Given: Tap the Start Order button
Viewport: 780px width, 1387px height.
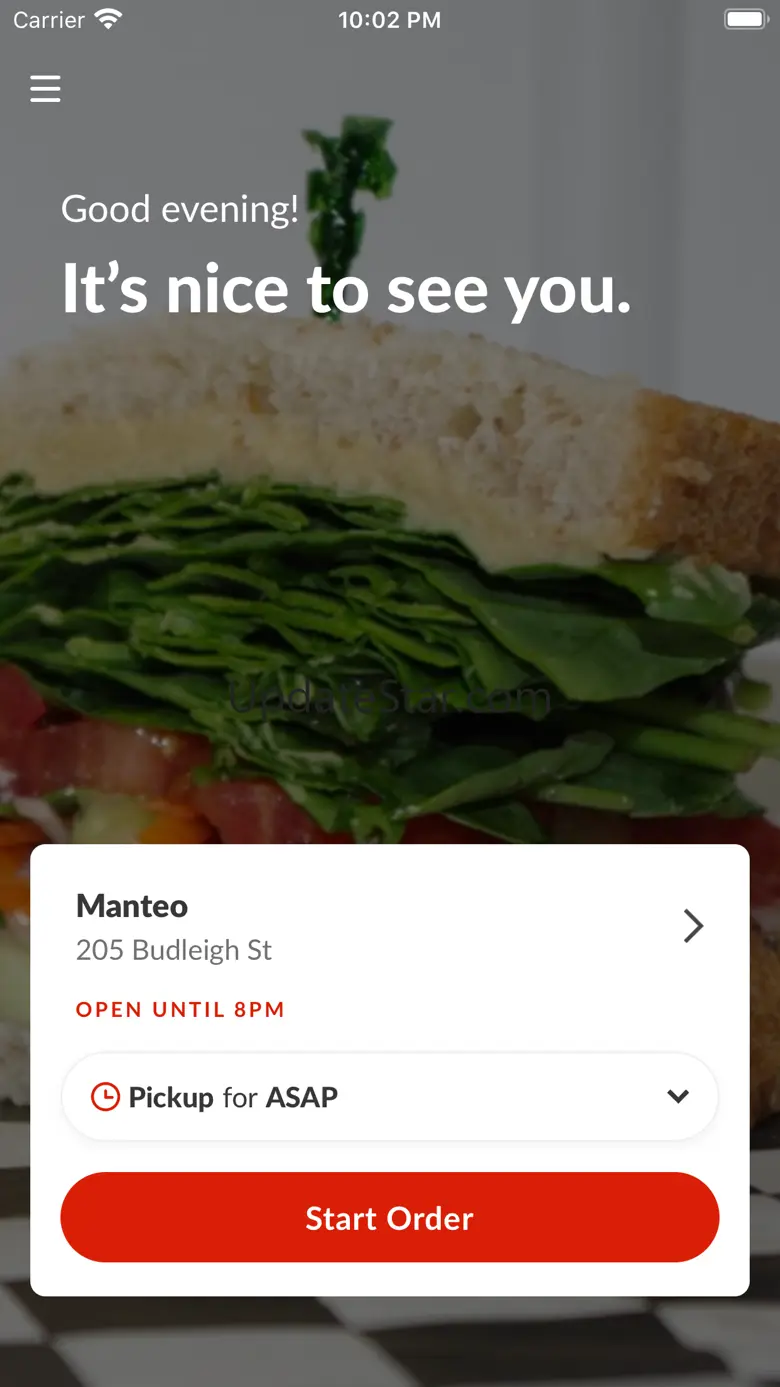Looking at the screenshot, I should click(x=389, y=1217).
